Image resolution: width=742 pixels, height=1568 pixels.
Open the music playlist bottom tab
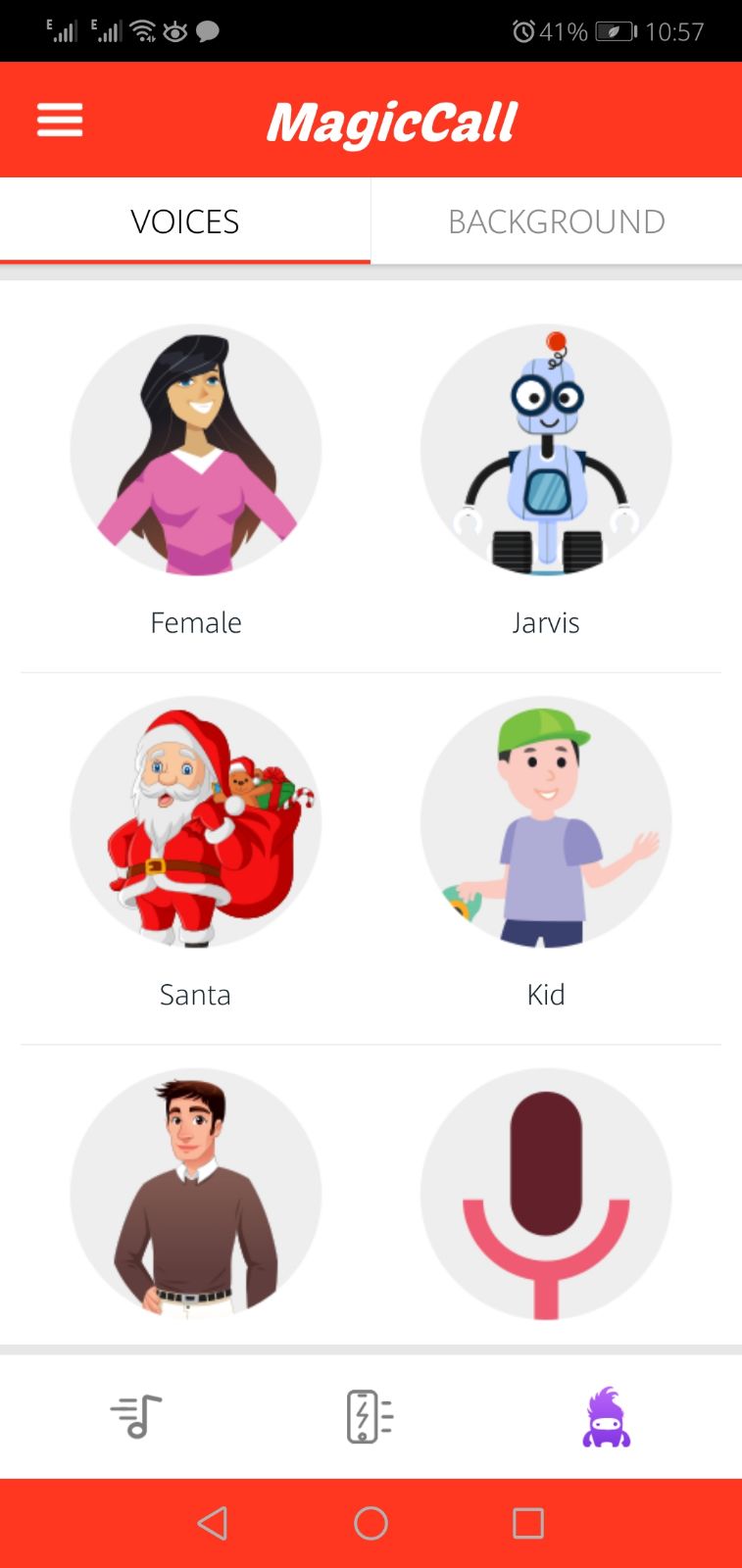coord(136,1417)
